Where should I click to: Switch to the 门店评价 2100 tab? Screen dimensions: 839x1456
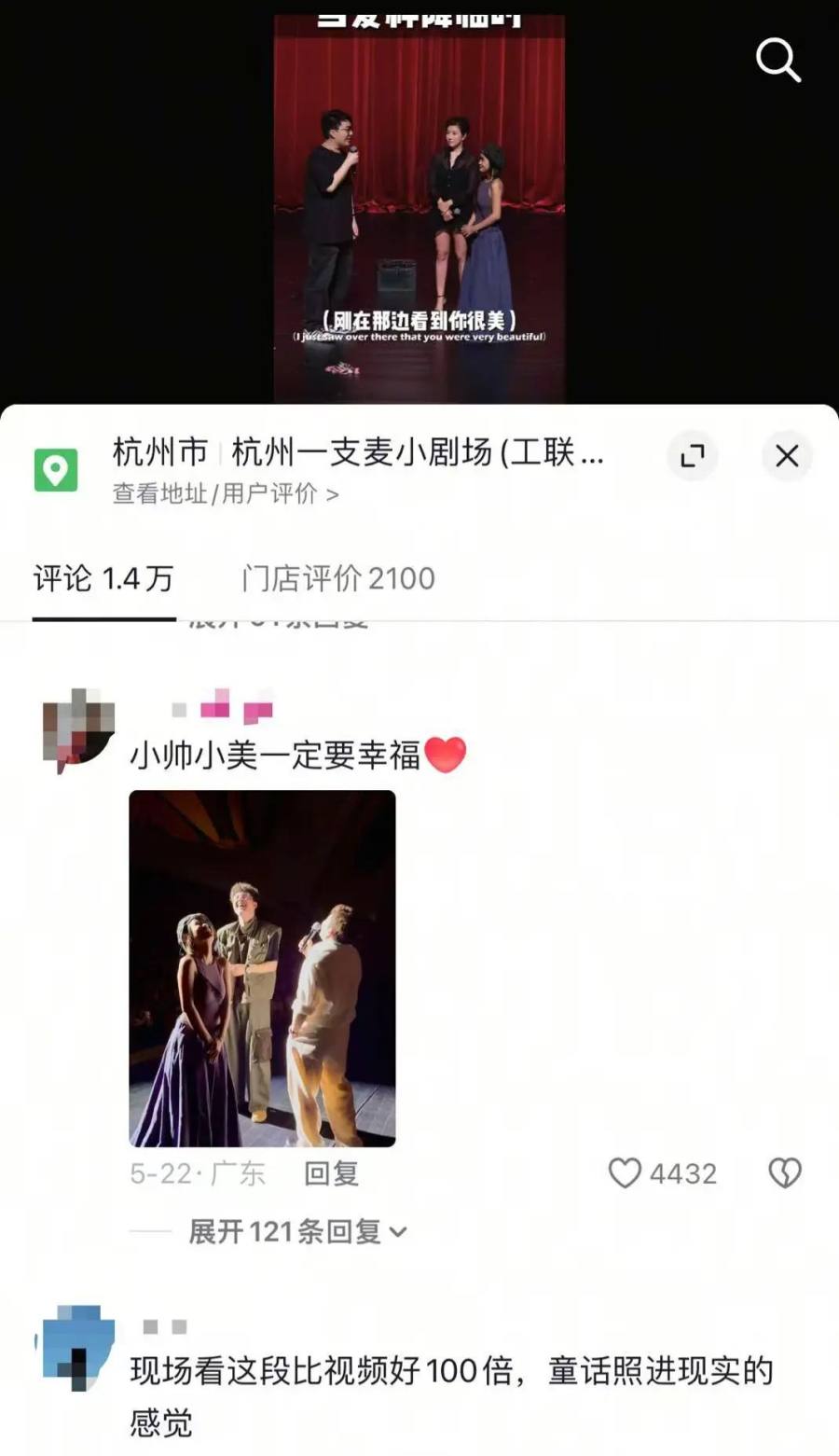point(337,578)
